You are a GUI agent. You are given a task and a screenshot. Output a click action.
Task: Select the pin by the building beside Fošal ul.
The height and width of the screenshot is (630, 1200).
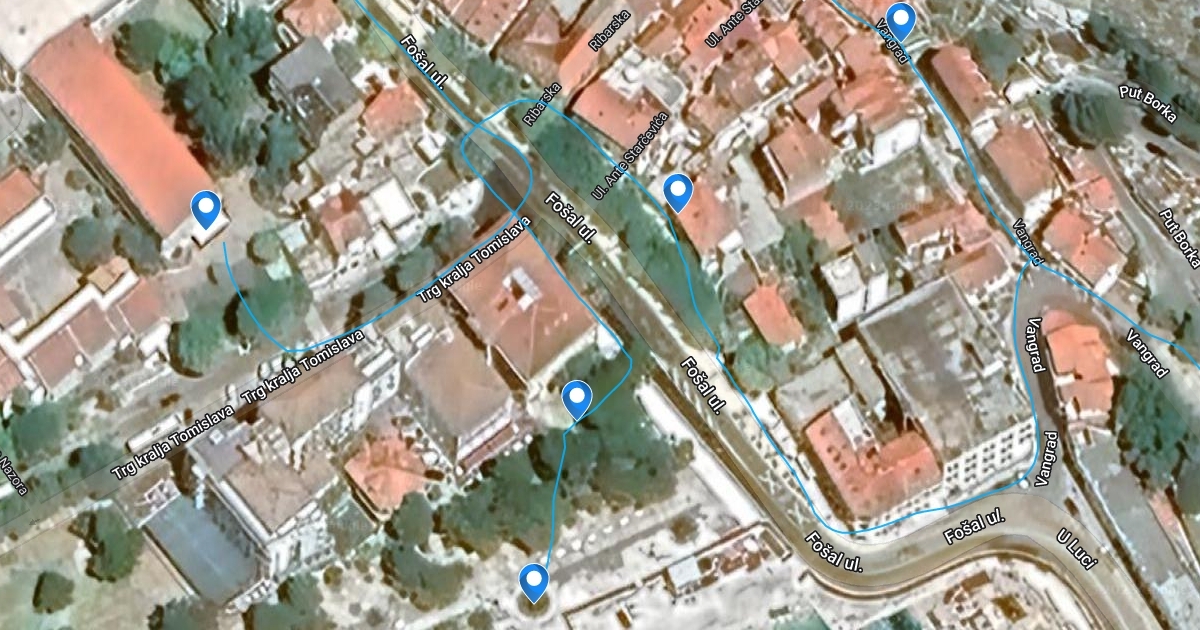577,398
